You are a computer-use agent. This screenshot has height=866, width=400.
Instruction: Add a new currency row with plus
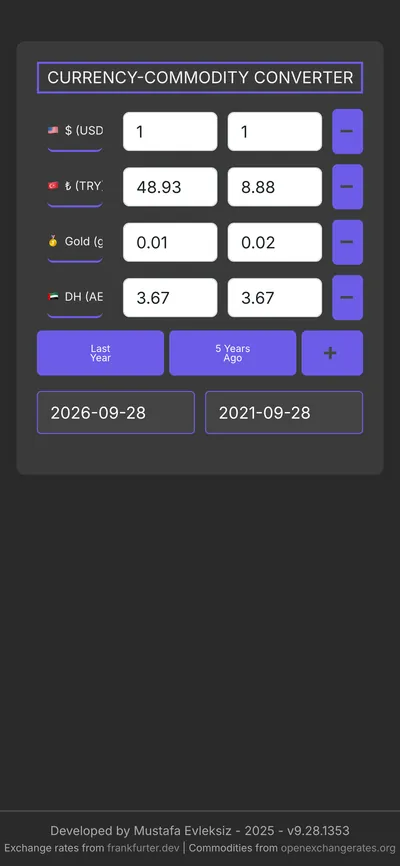pyautogui.click(x=332, y=353)
